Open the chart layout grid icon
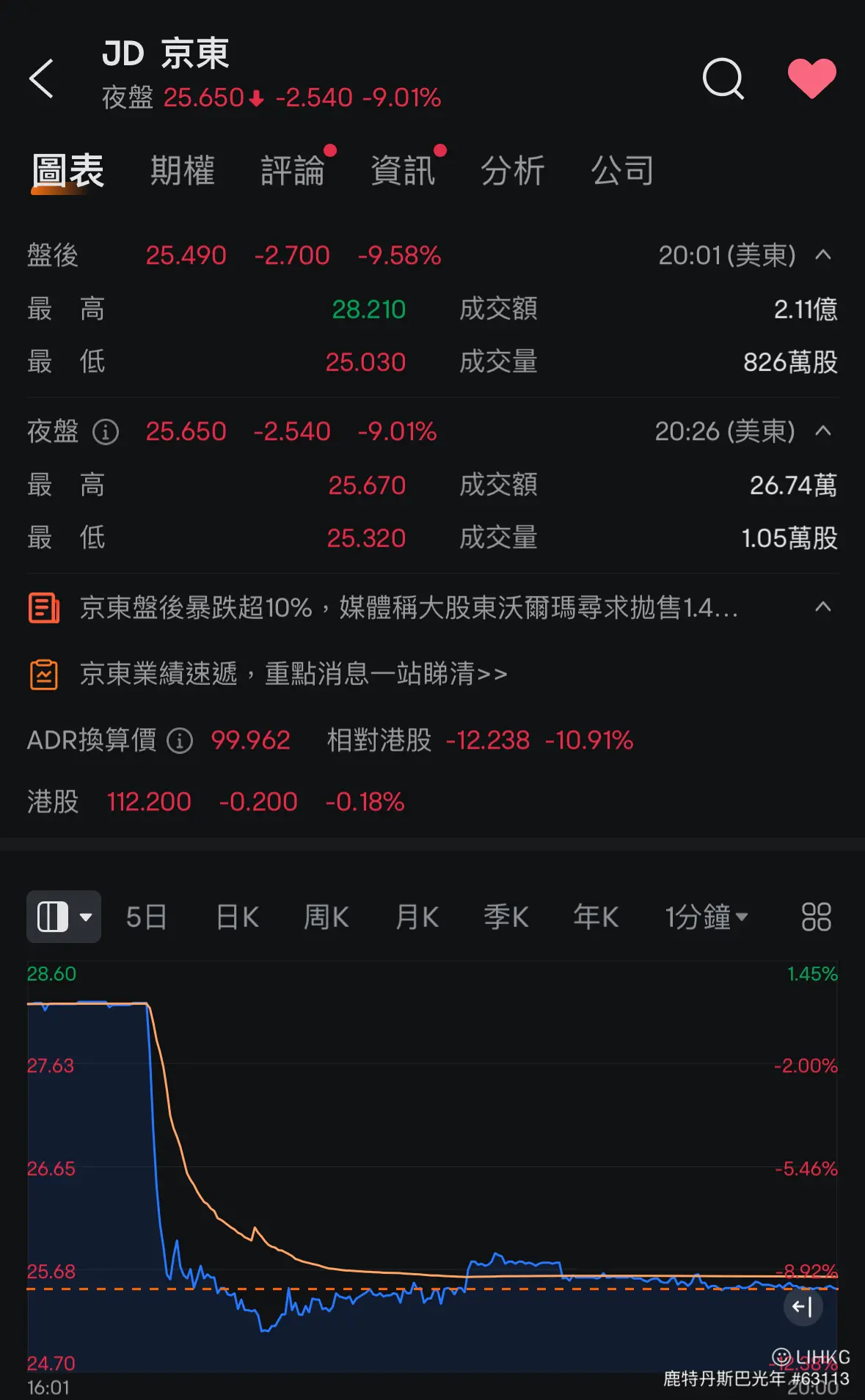Image resolution: width=865 pixels, height=1400 pixels. pyautogui.click(x=814, y=917)
